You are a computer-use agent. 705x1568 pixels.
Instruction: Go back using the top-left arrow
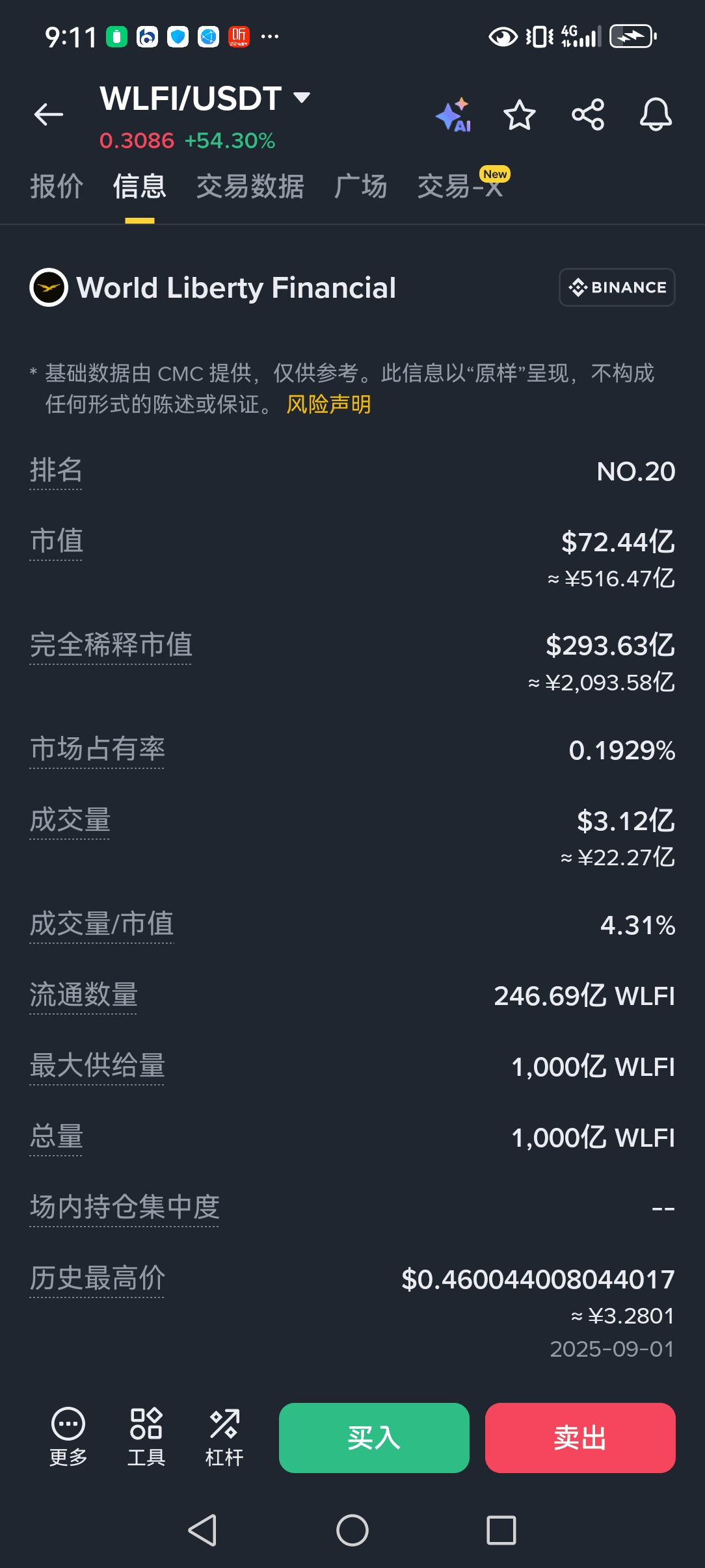49,114
